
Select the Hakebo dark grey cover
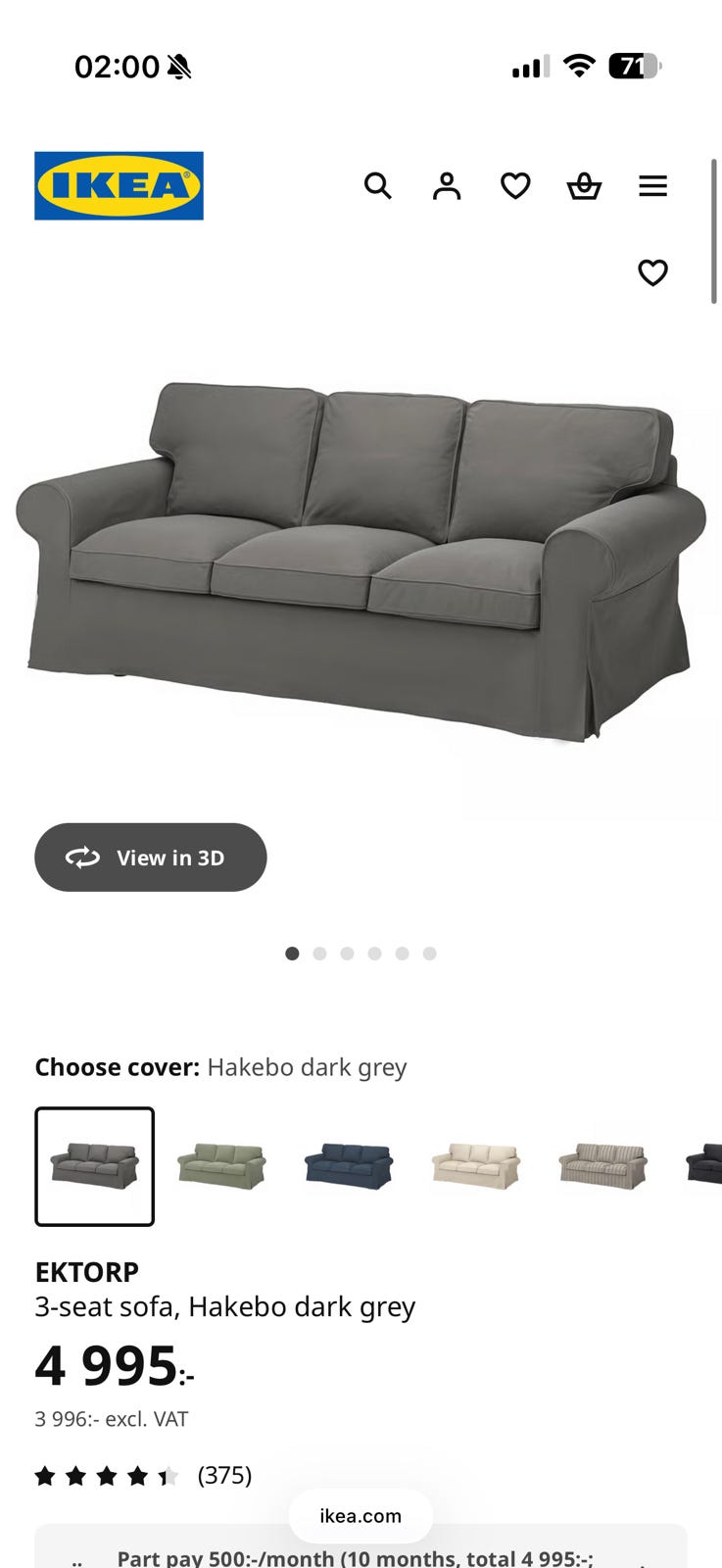click(95, 1166)
